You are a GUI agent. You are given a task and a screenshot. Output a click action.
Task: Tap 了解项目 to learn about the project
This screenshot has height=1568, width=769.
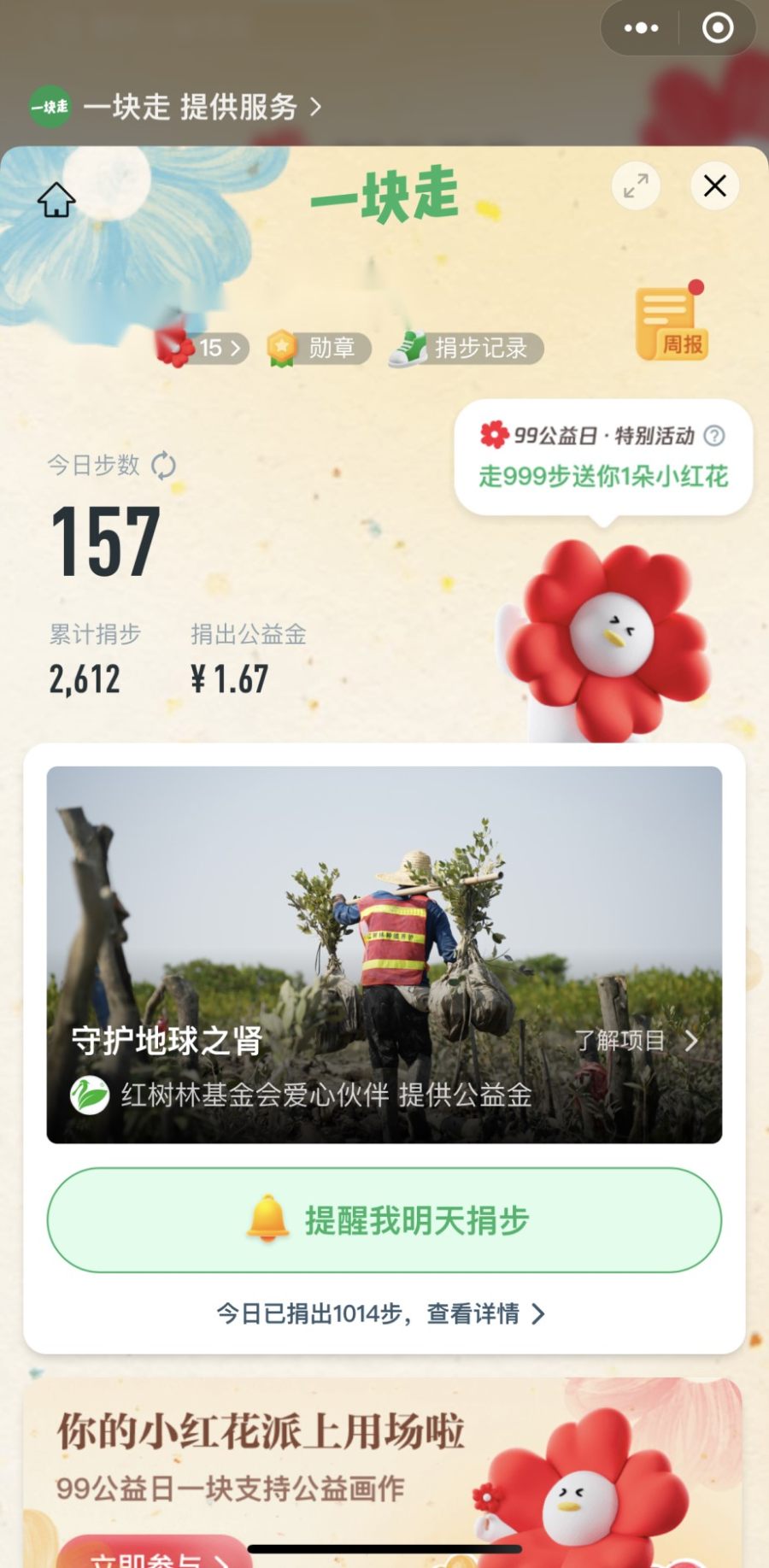(x=636, y=1040)
